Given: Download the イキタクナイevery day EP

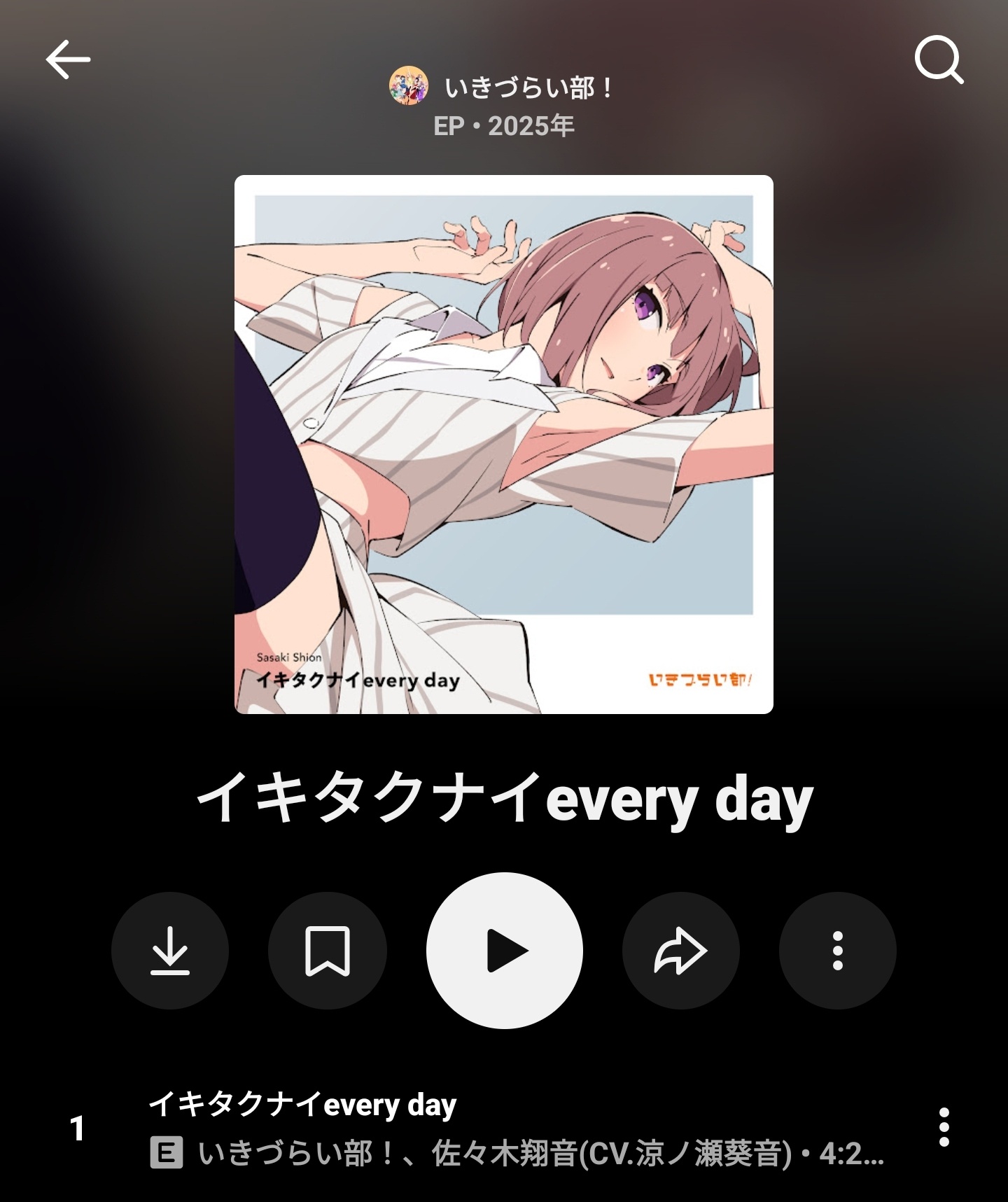Looking at the screenshot, I should 170,950.
